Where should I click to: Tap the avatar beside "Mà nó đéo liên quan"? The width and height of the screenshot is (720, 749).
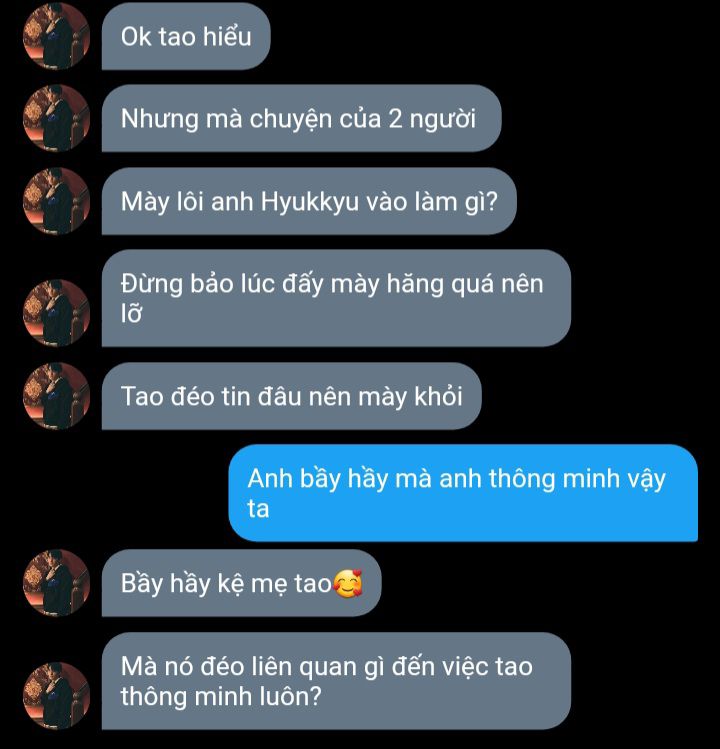pos(57,695)
